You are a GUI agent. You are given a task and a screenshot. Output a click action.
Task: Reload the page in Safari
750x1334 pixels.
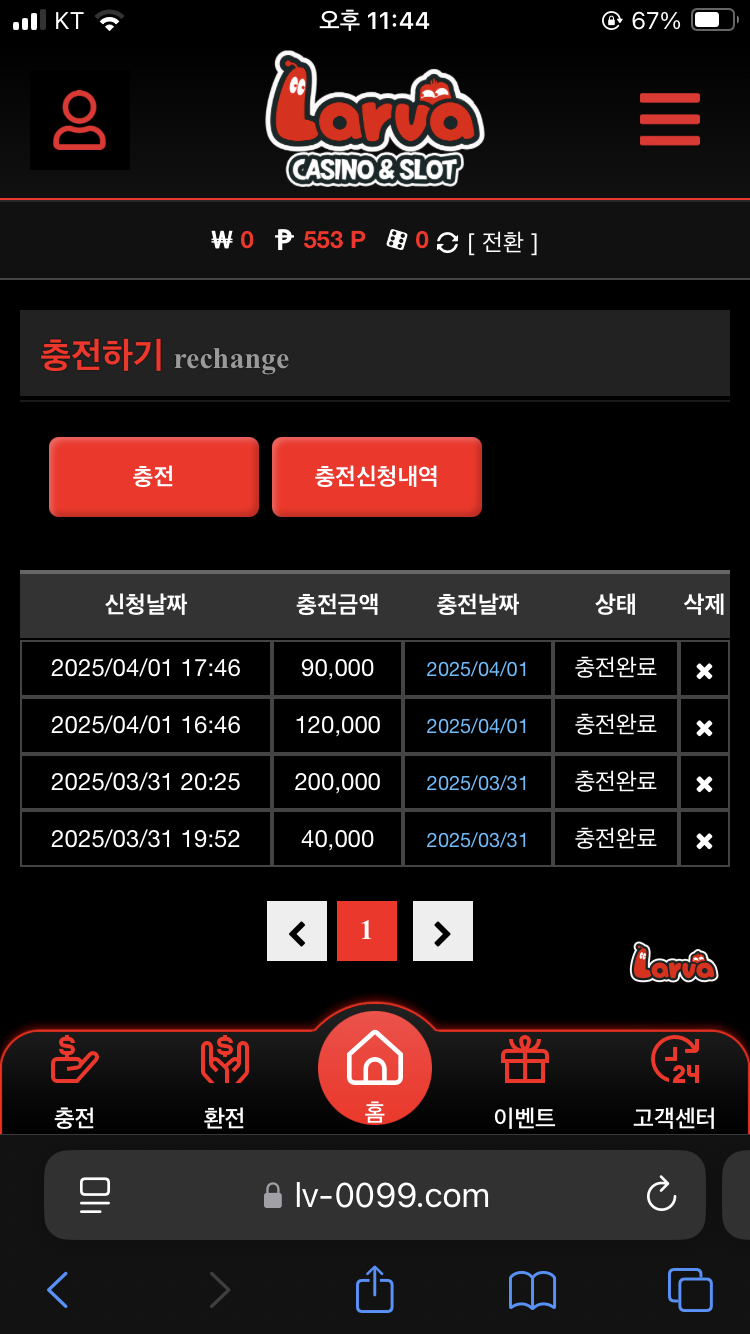[661, 1195]
